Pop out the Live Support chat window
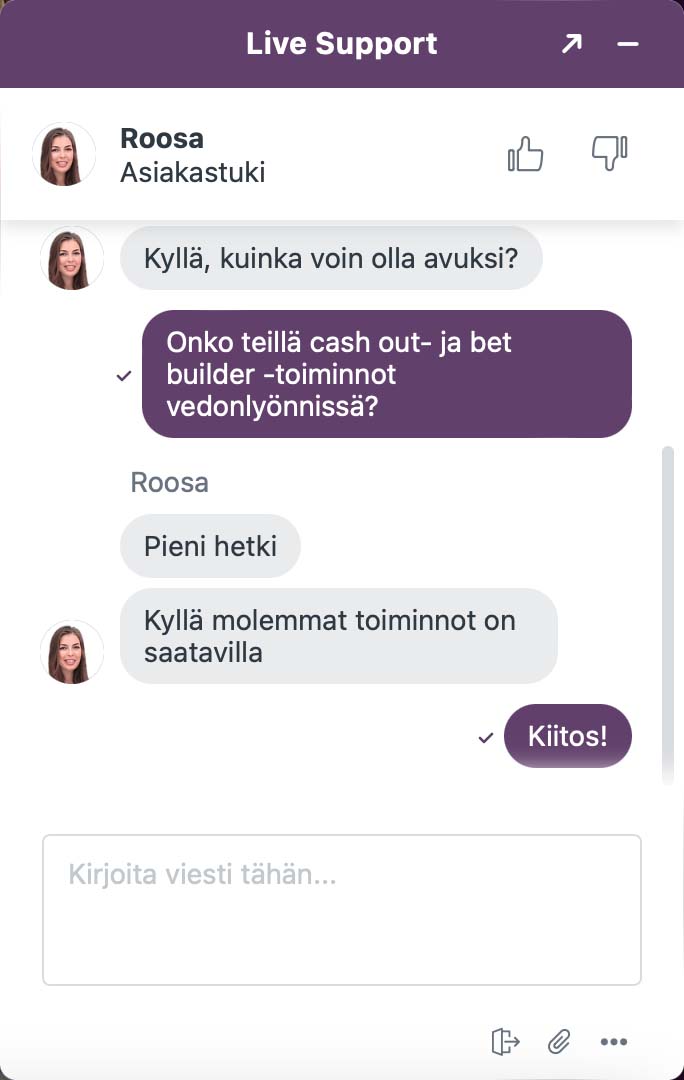 (x=571, y=44)
